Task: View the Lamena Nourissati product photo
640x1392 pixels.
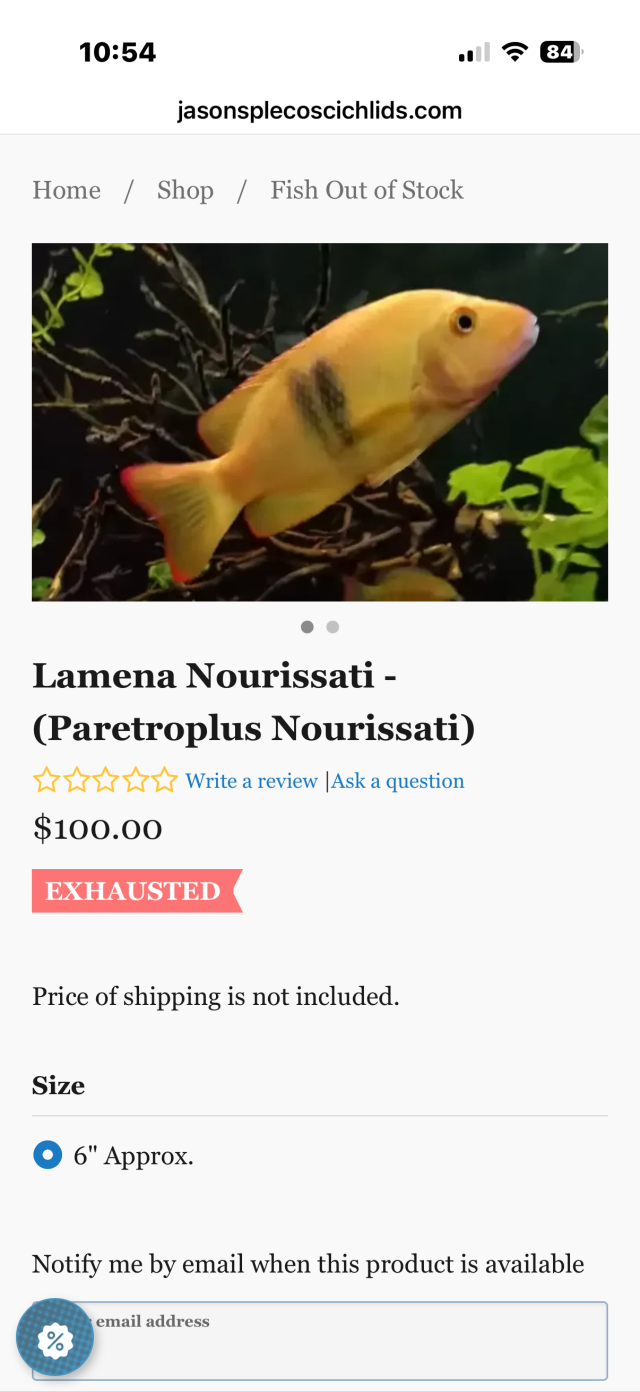Action: click(320, 421)
